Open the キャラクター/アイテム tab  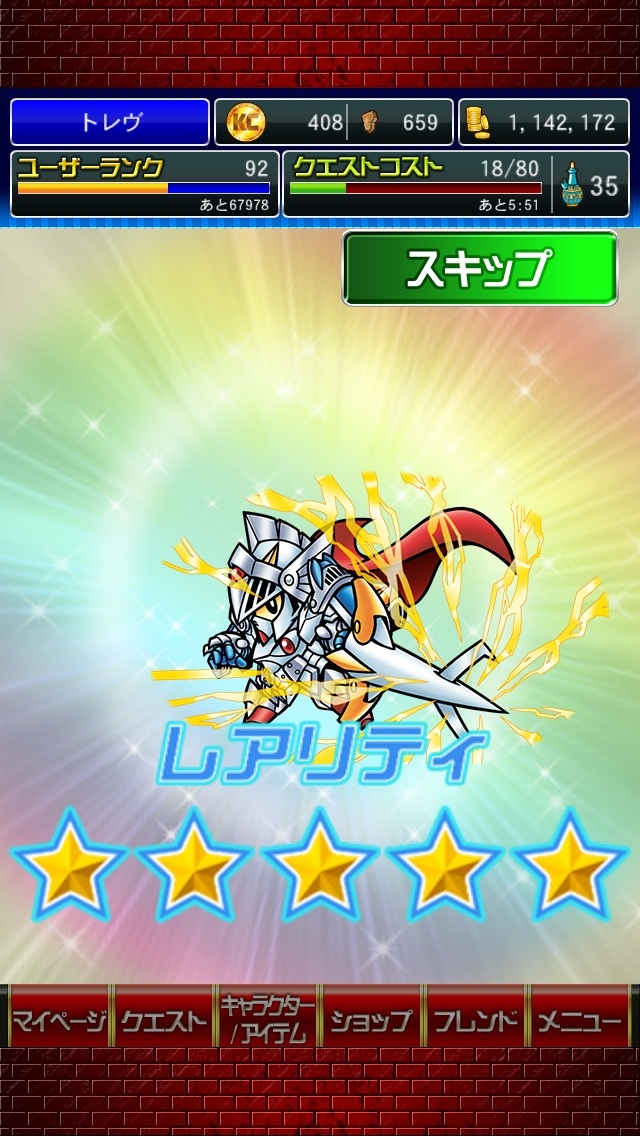[x=267, y=1019]
